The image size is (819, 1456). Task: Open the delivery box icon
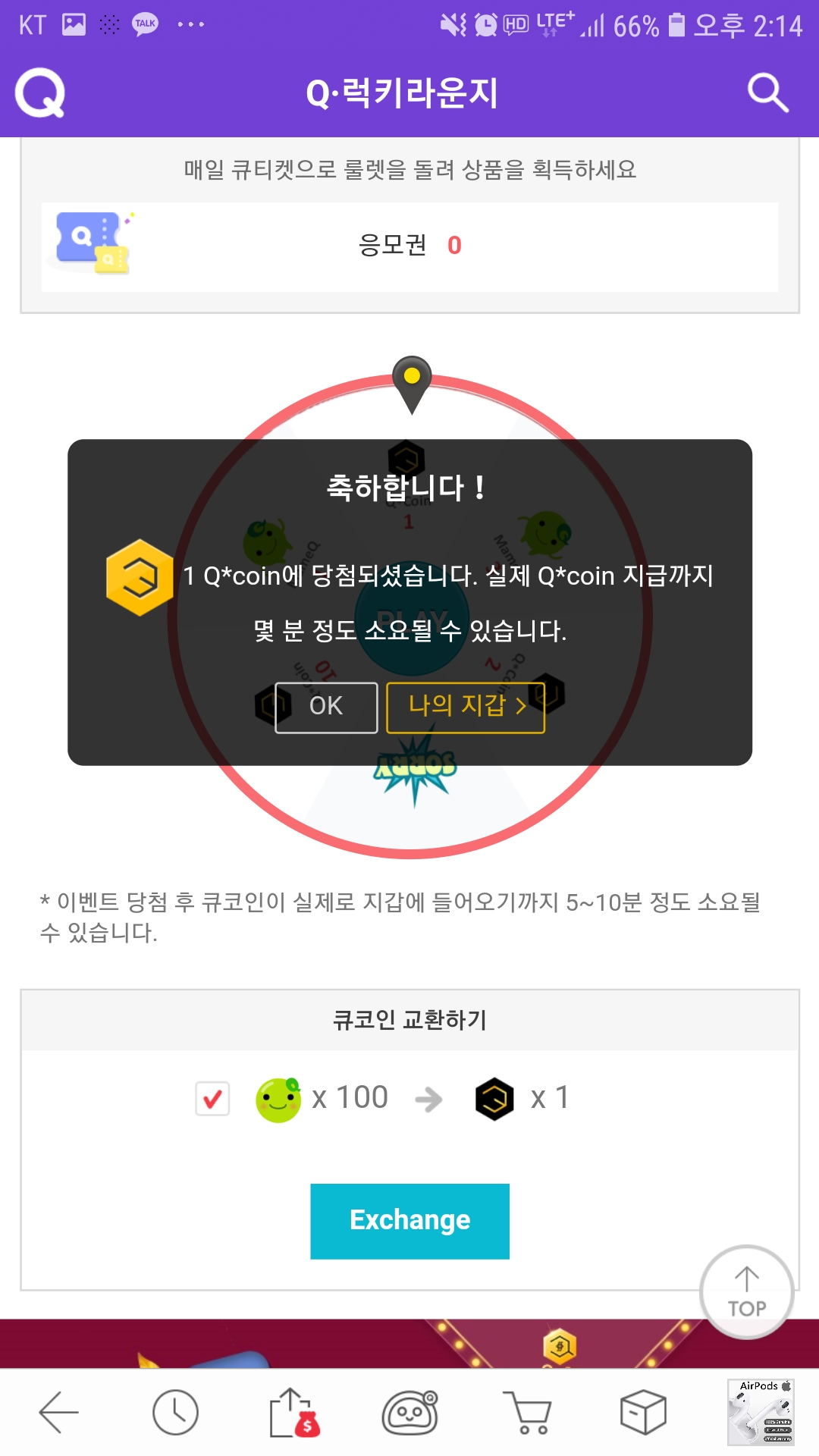point(643,1412)
